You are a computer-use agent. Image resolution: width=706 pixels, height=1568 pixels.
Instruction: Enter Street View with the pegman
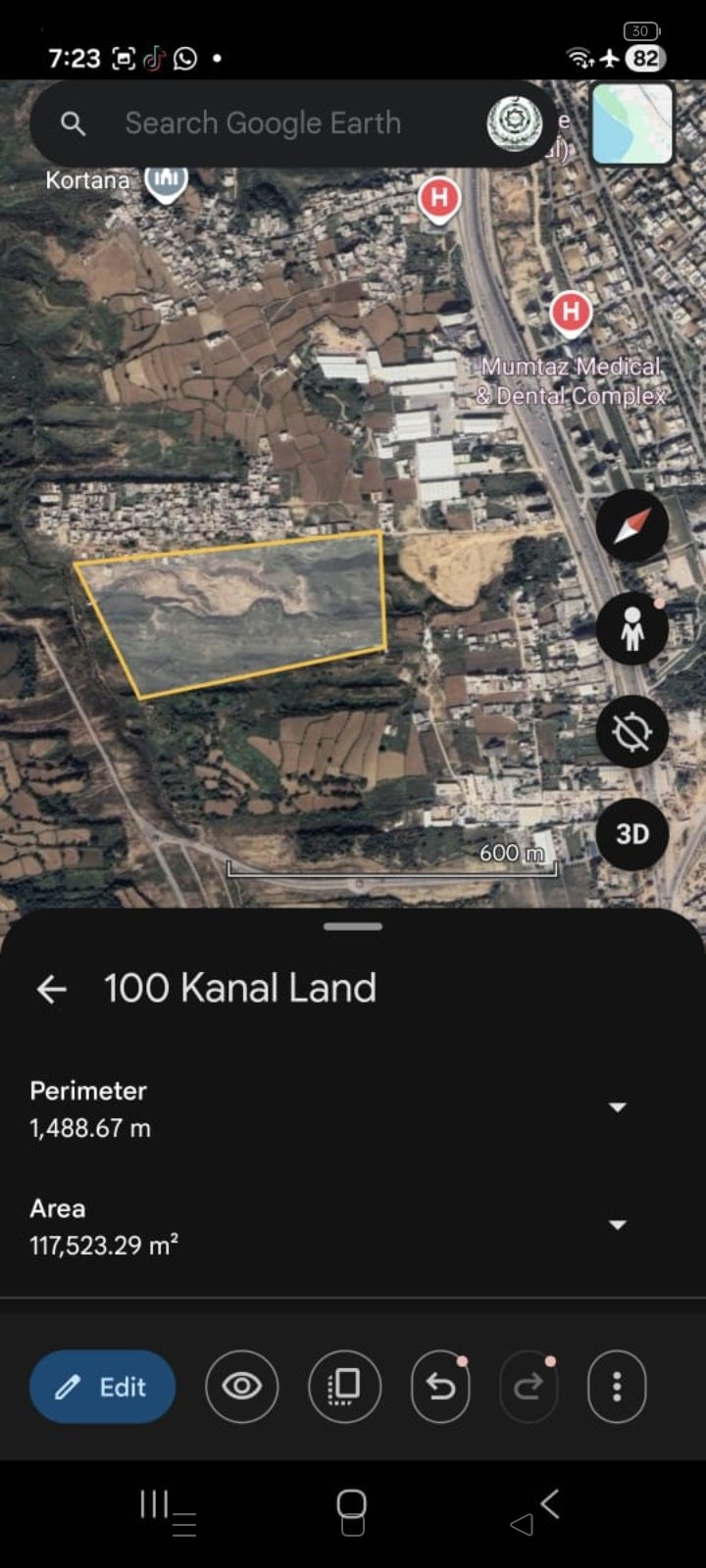pyautogui.click(x=632, y=628)
